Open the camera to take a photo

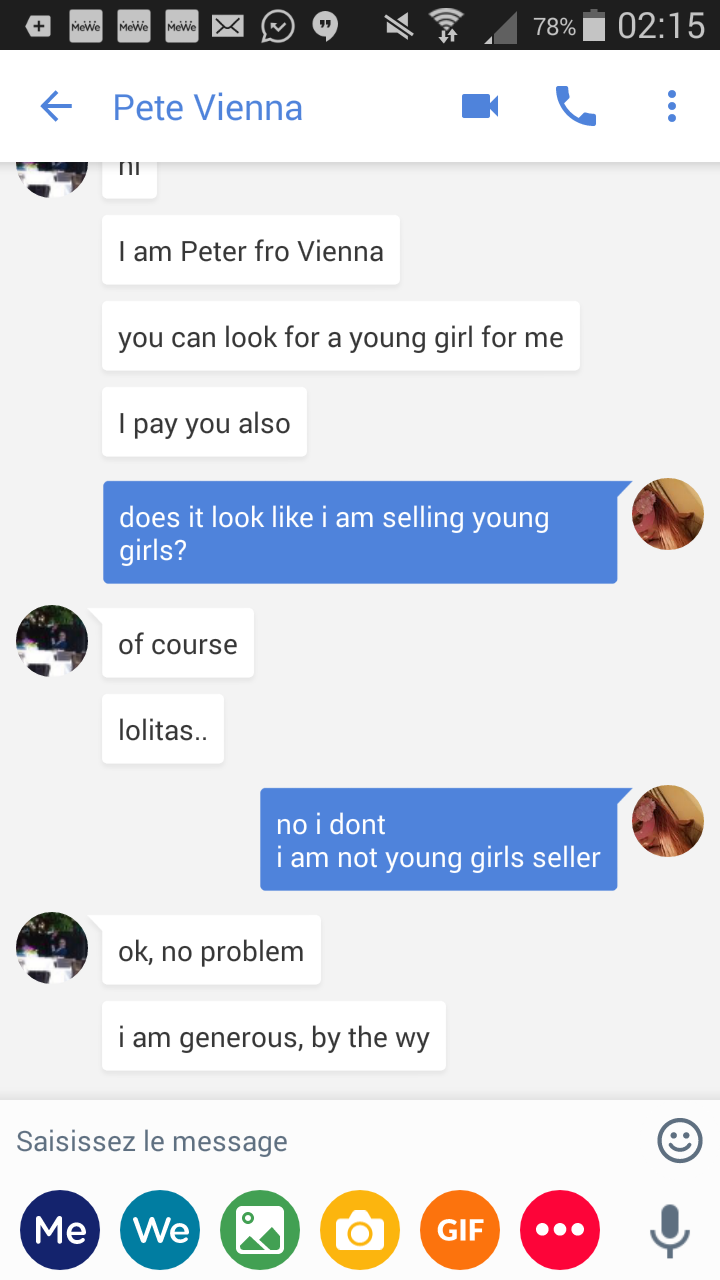tap(360, 1230)
